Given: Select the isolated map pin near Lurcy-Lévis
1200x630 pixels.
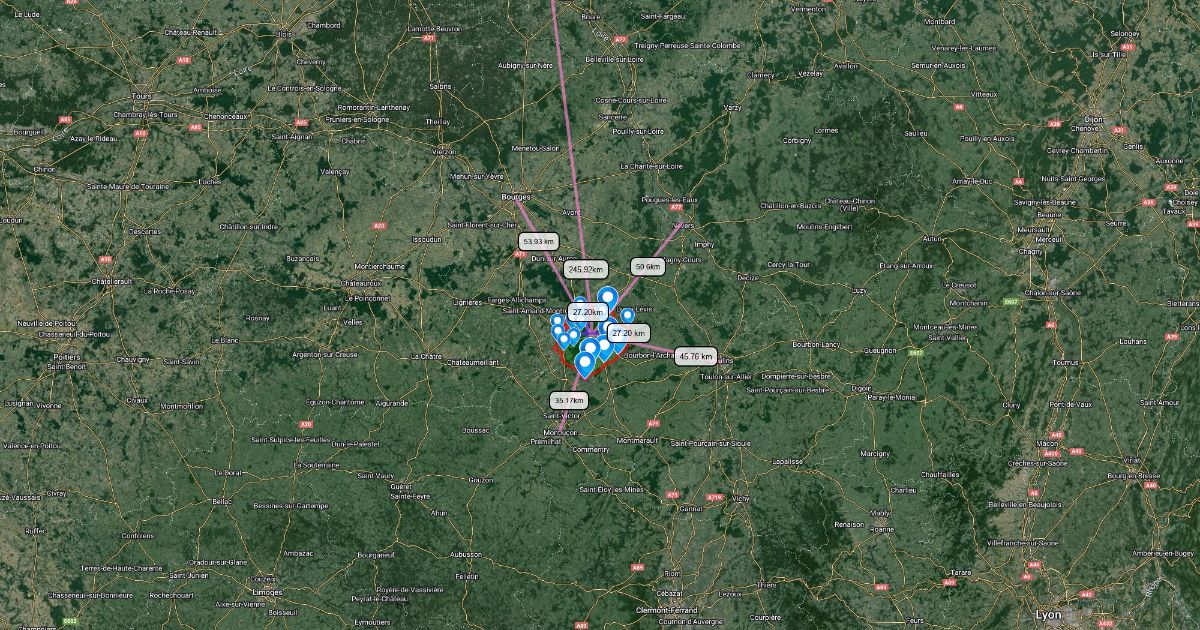Looking at the screenshot, I should point(628,316).
